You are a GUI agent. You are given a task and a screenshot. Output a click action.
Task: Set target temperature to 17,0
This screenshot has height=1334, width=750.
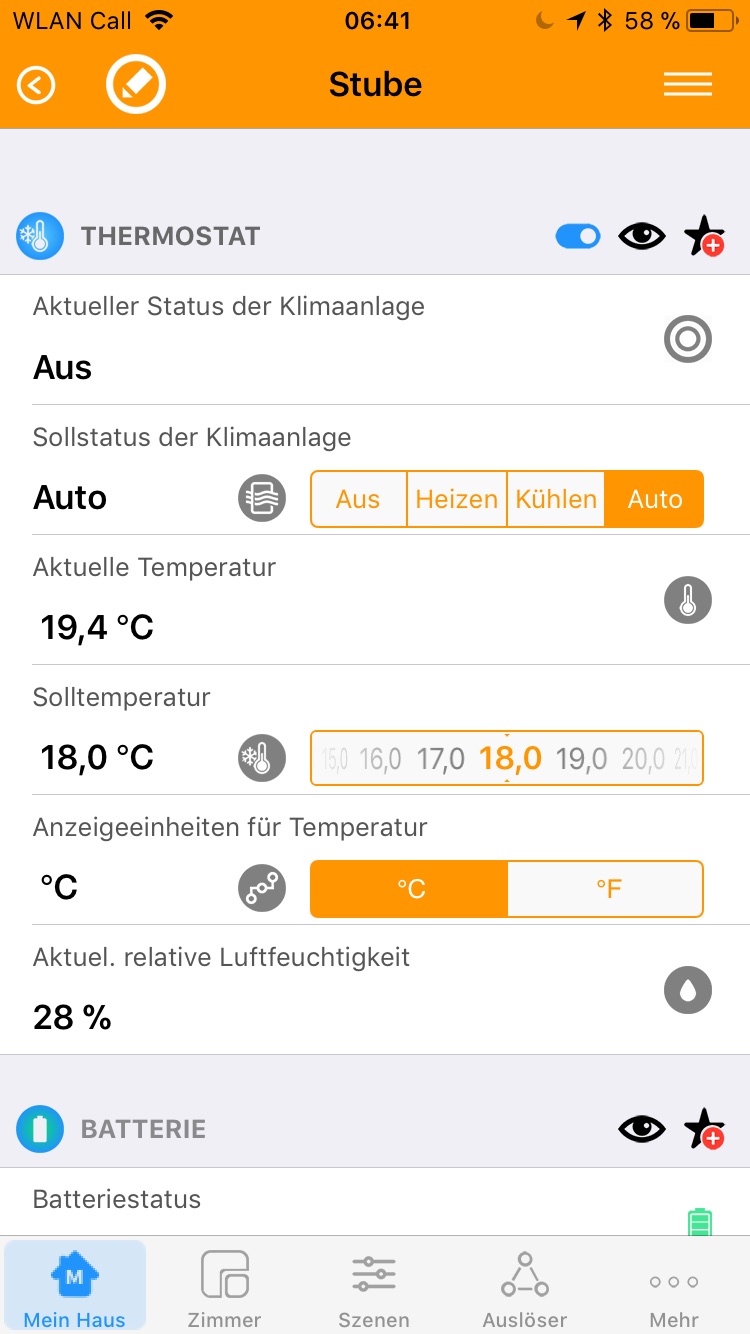click(441, 759)
